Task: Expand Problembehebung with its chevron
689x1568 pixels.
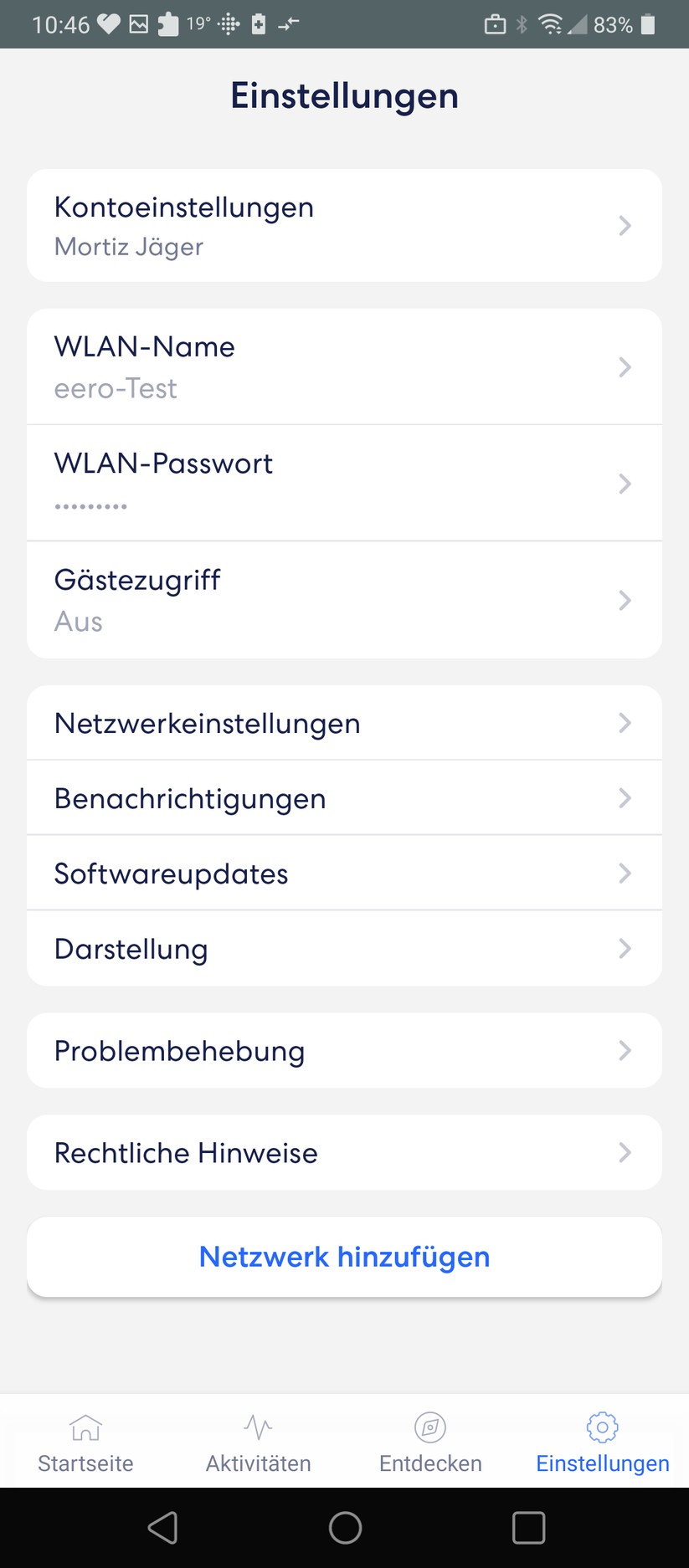Action: click(625, 1051)
